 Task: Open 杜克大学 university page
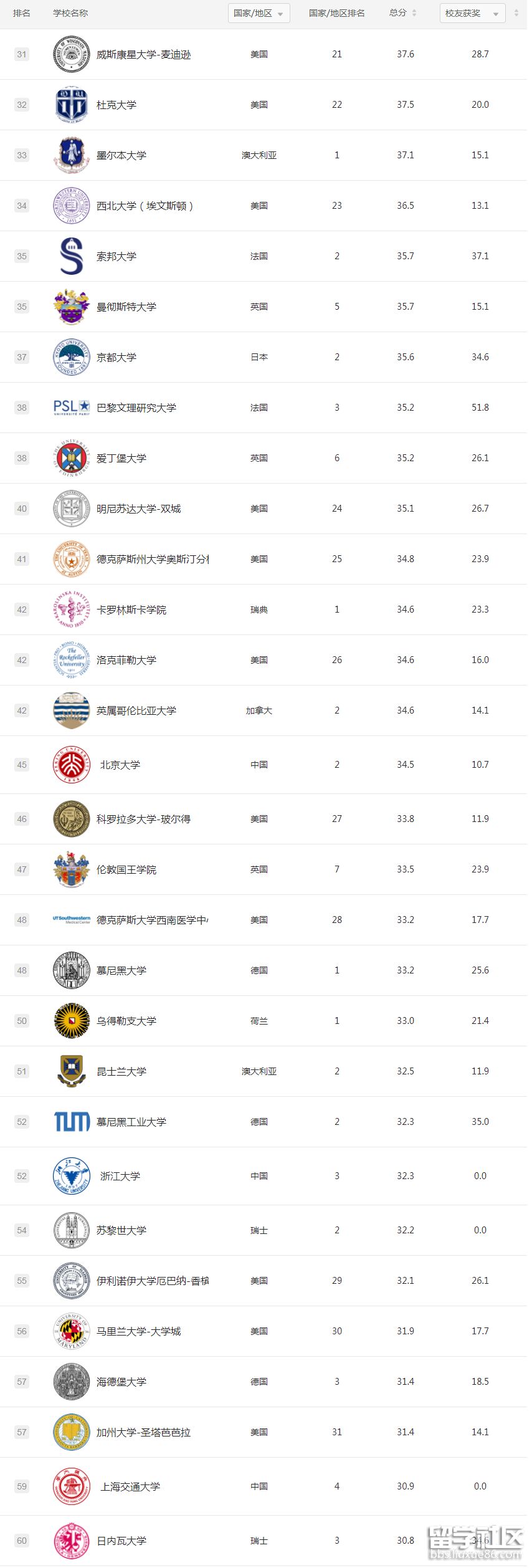coord(116,105)
